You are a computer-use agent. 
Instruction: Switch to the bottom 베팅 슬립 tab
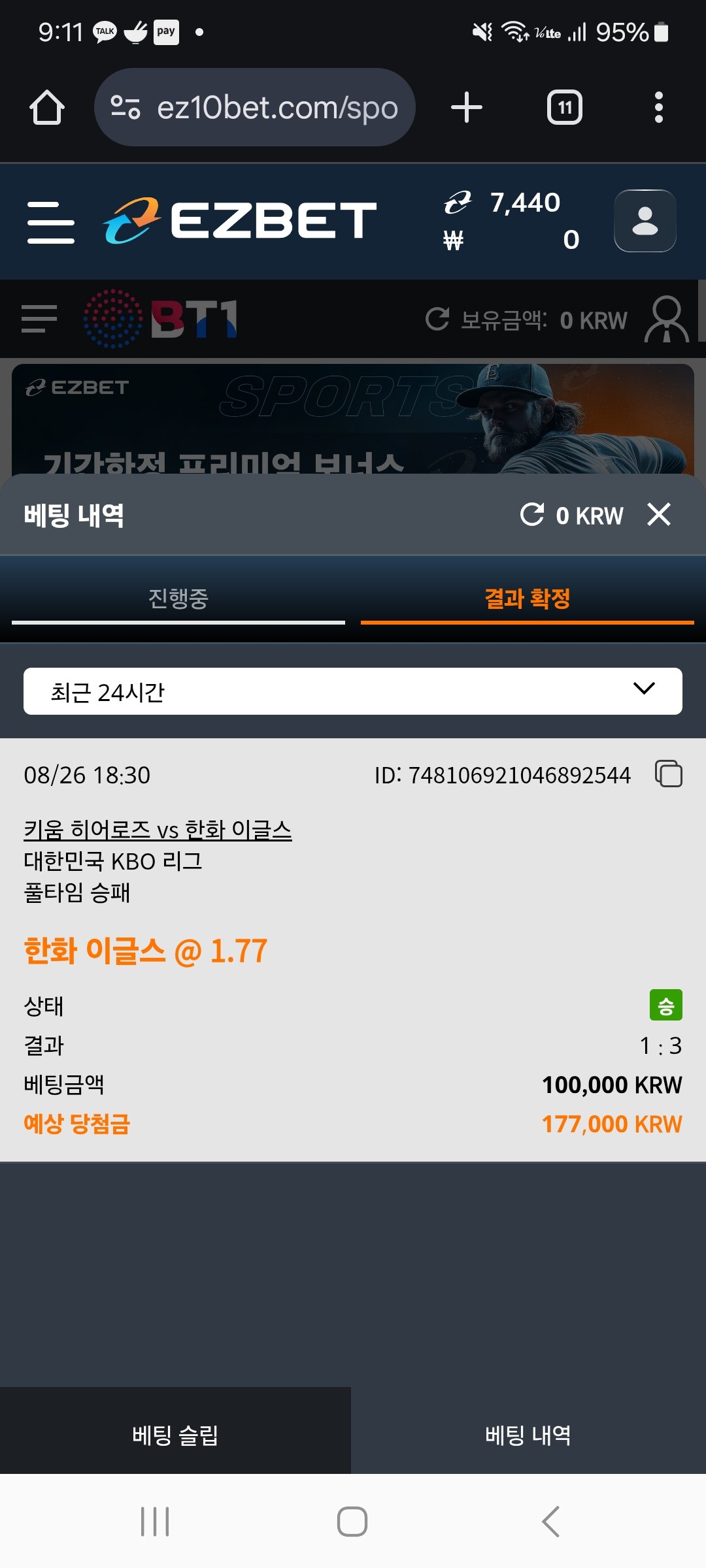175,1435
